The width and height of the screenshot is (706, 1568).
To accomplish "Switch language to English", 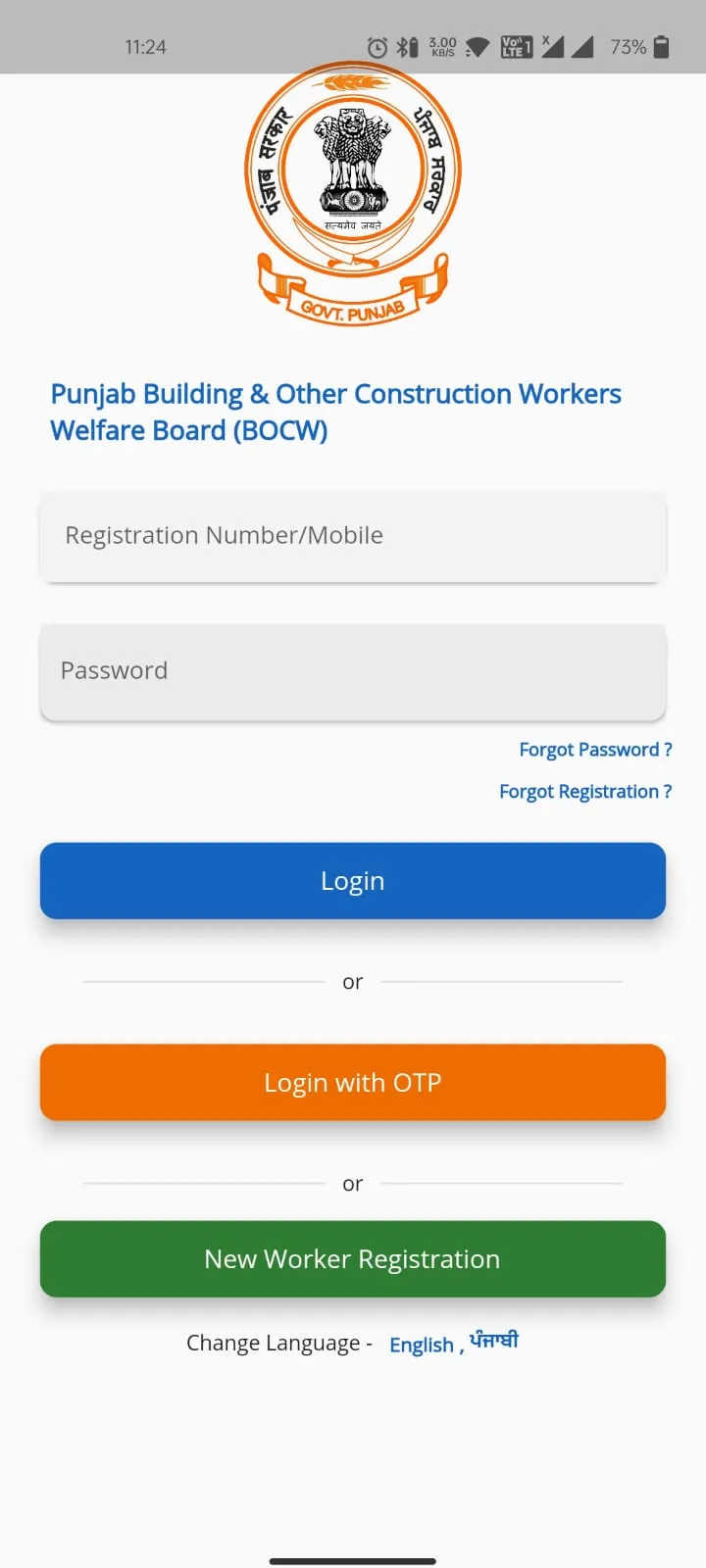I will pos(422,1345).
